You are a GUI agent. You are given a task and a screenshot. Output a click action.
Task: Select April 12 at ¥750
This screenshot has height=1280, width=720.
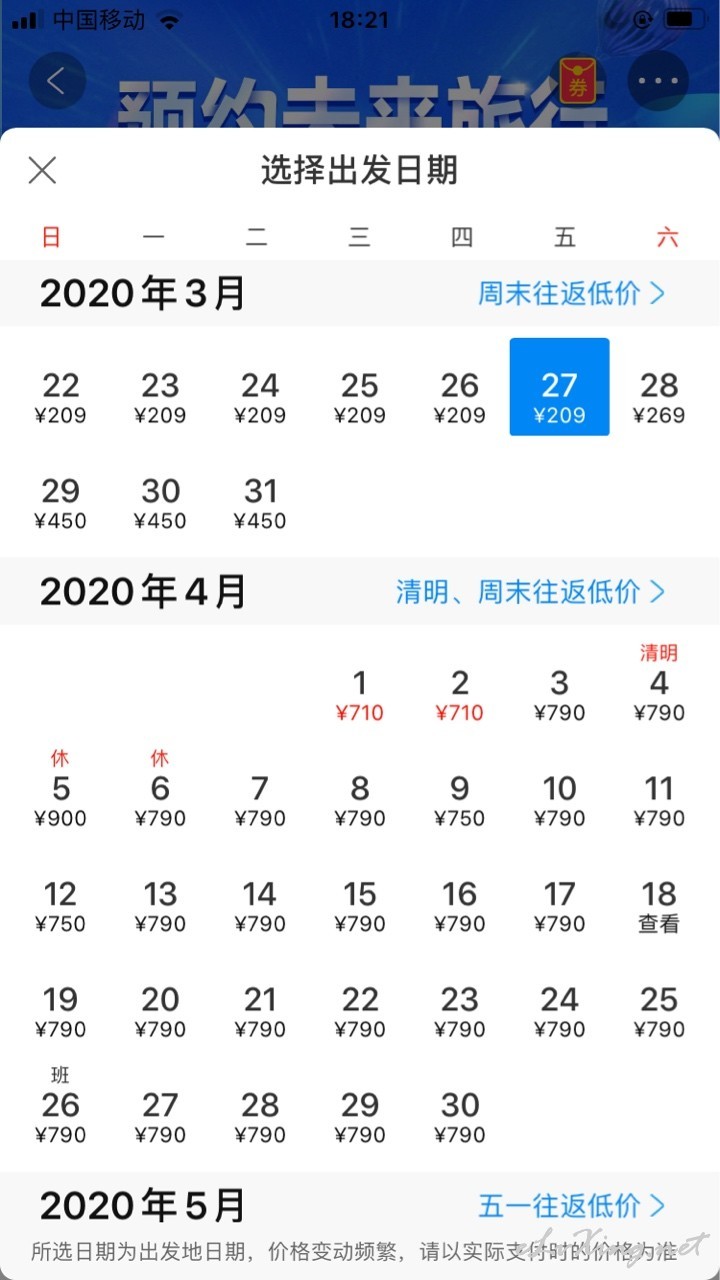pyautogui.click(x=61, y=906)
